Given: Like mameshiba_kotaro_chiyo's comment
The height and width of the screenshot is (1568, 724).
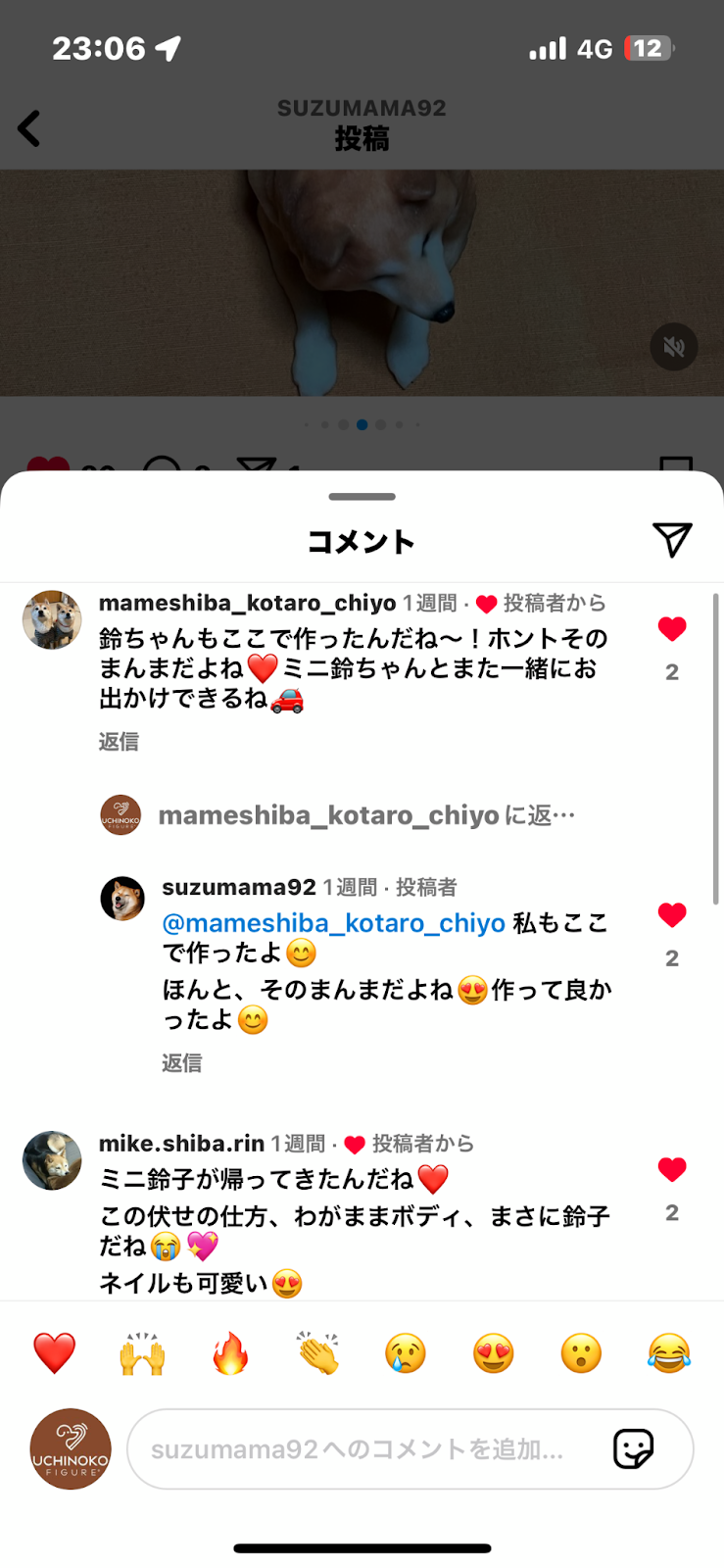Looking at the screenshot, I should [672, 629].
